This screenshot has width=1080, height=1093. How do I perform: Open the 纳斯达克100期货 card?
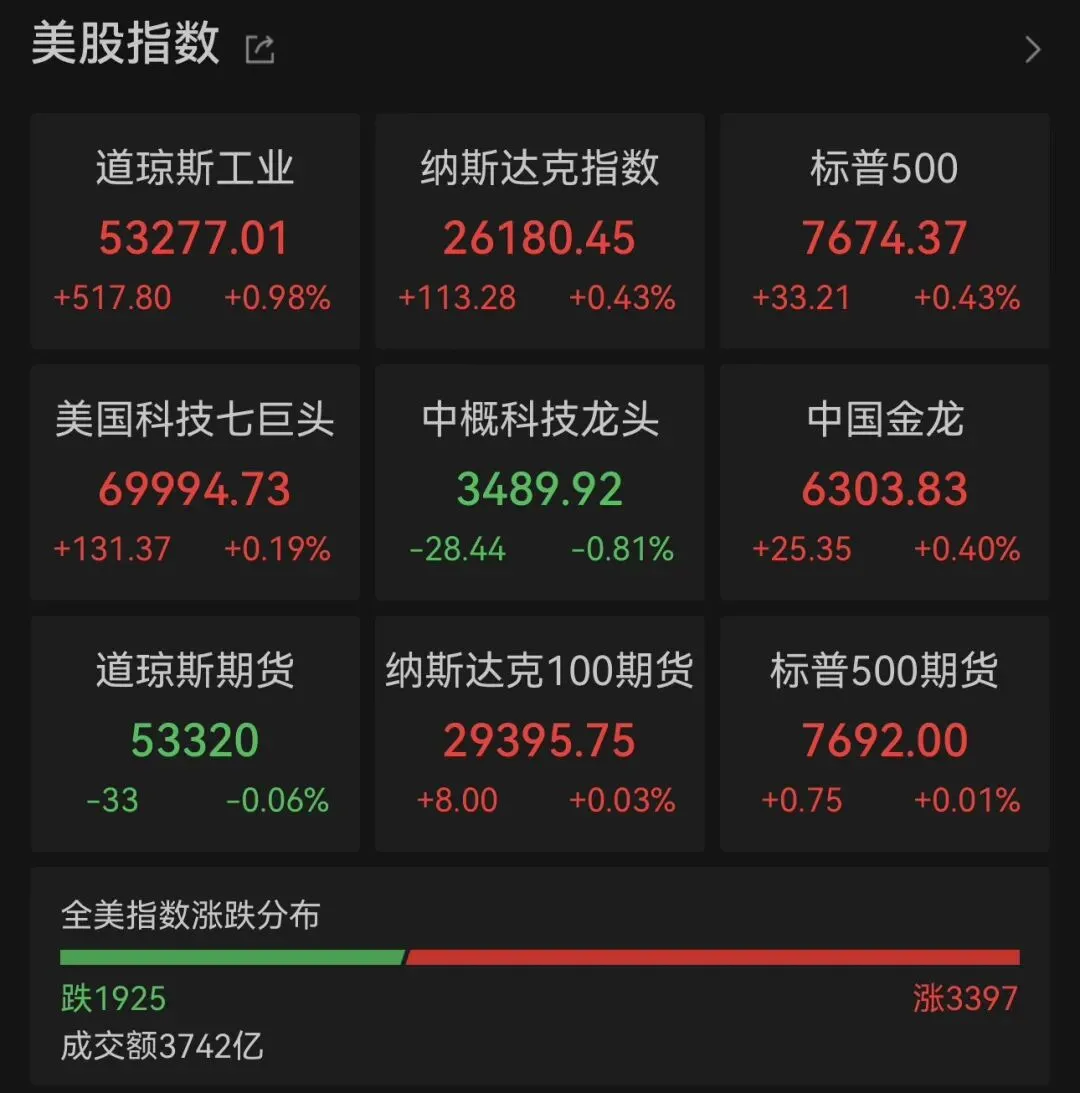pyautogui.click(x=540, y=733)
